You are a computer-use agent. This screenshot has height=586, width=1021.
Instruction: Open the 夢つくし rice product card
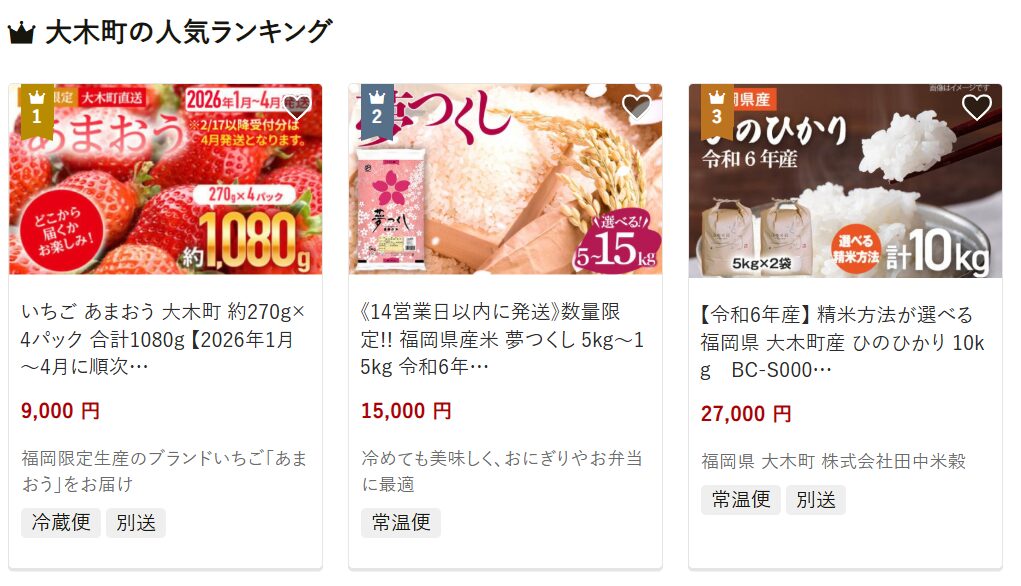click(x=505, y=340)
